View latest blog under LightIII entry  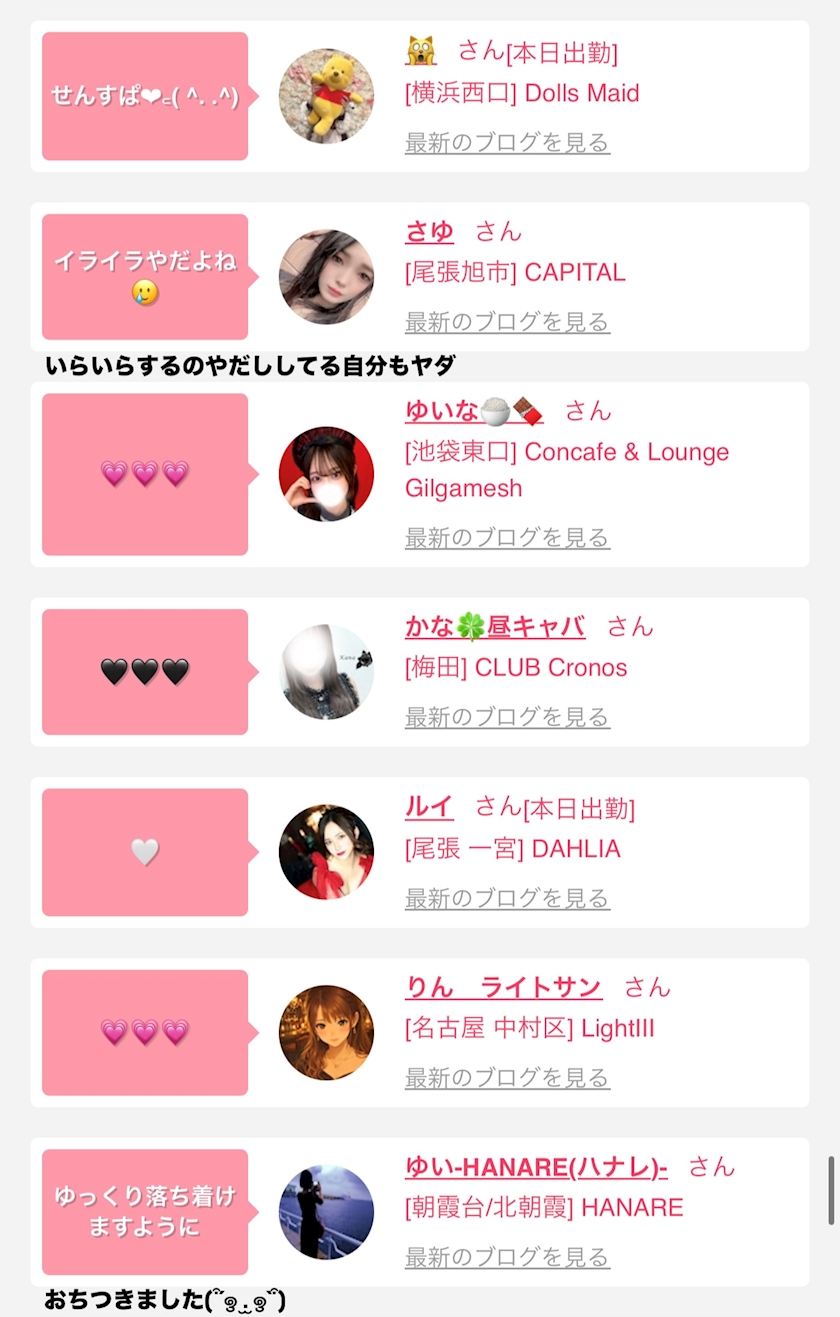click(507, 1078)
